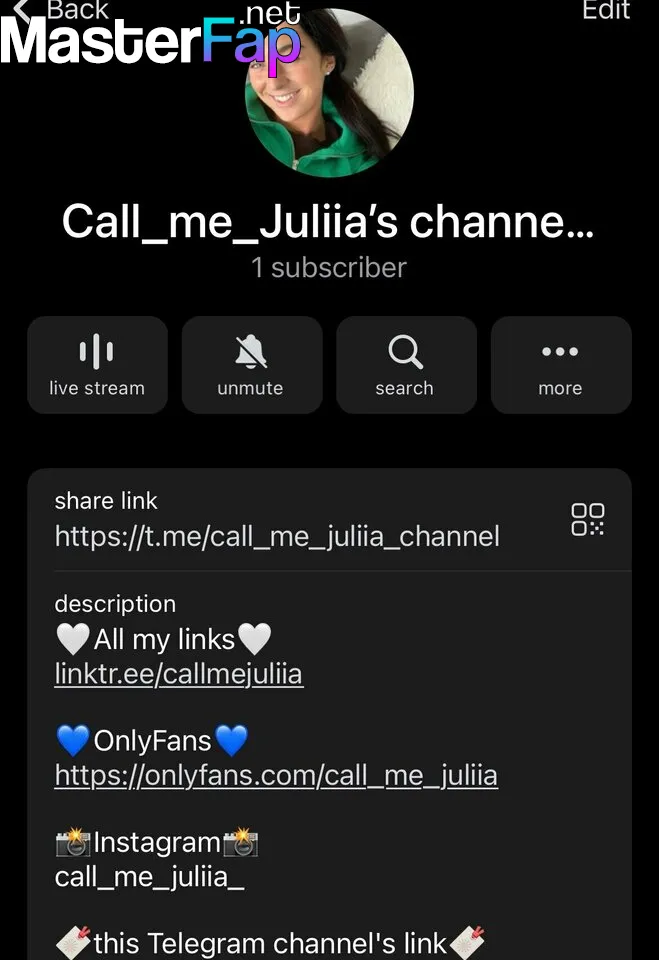Search within this channel
This screenshot has width=659, height=960.
point(405,365)
